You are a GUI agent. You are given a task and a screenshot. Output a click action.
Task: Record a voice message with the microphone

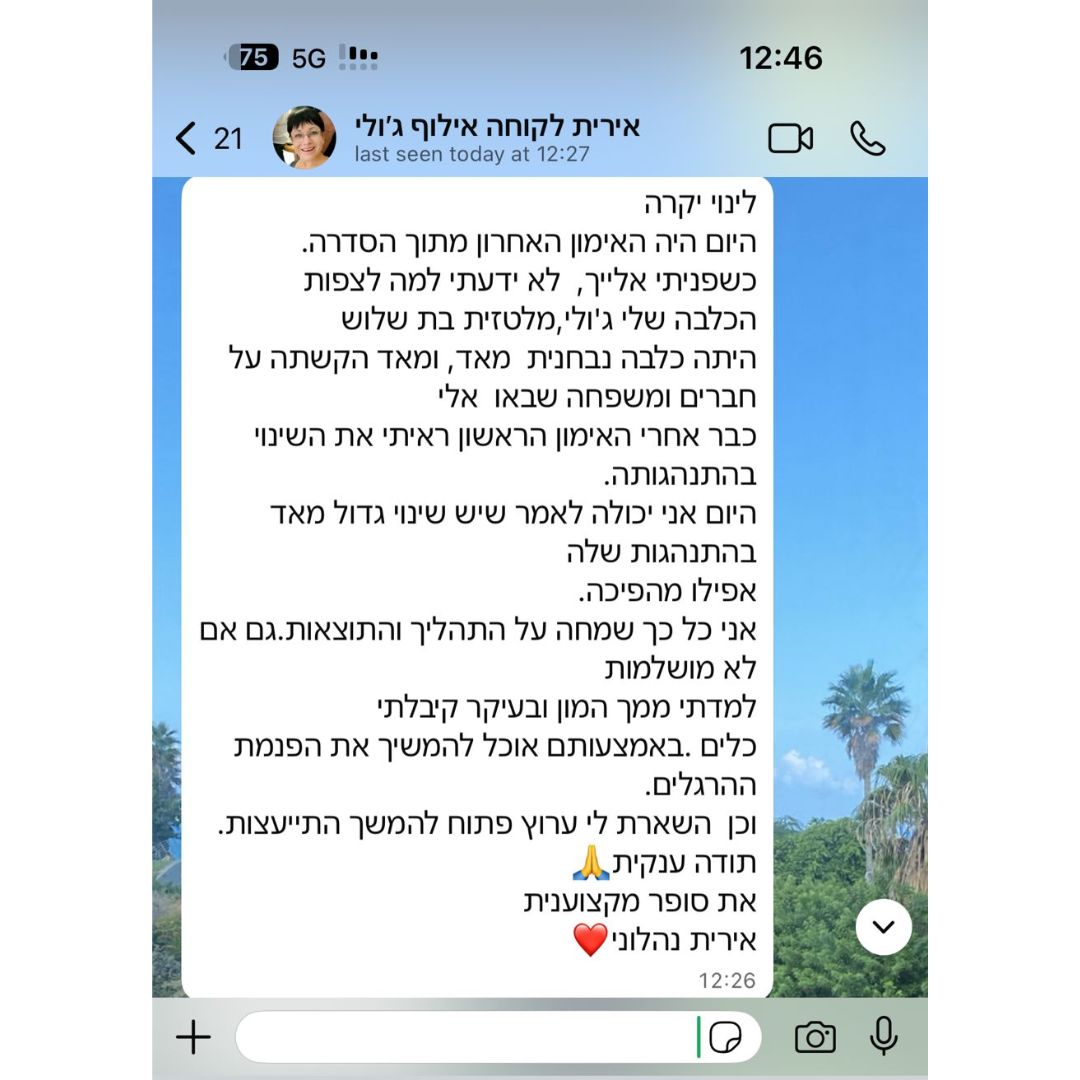[x=883, y=1037]
